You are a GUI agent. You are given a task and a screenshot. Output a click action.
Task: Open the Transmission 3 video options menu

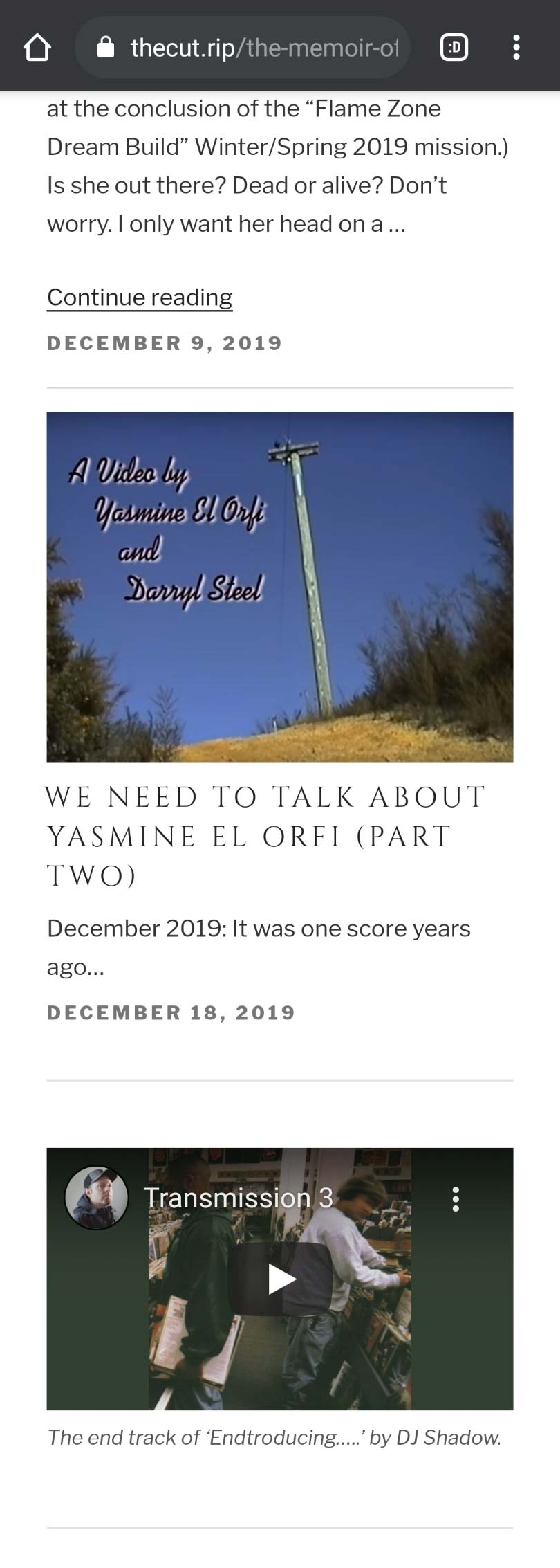455,1198
